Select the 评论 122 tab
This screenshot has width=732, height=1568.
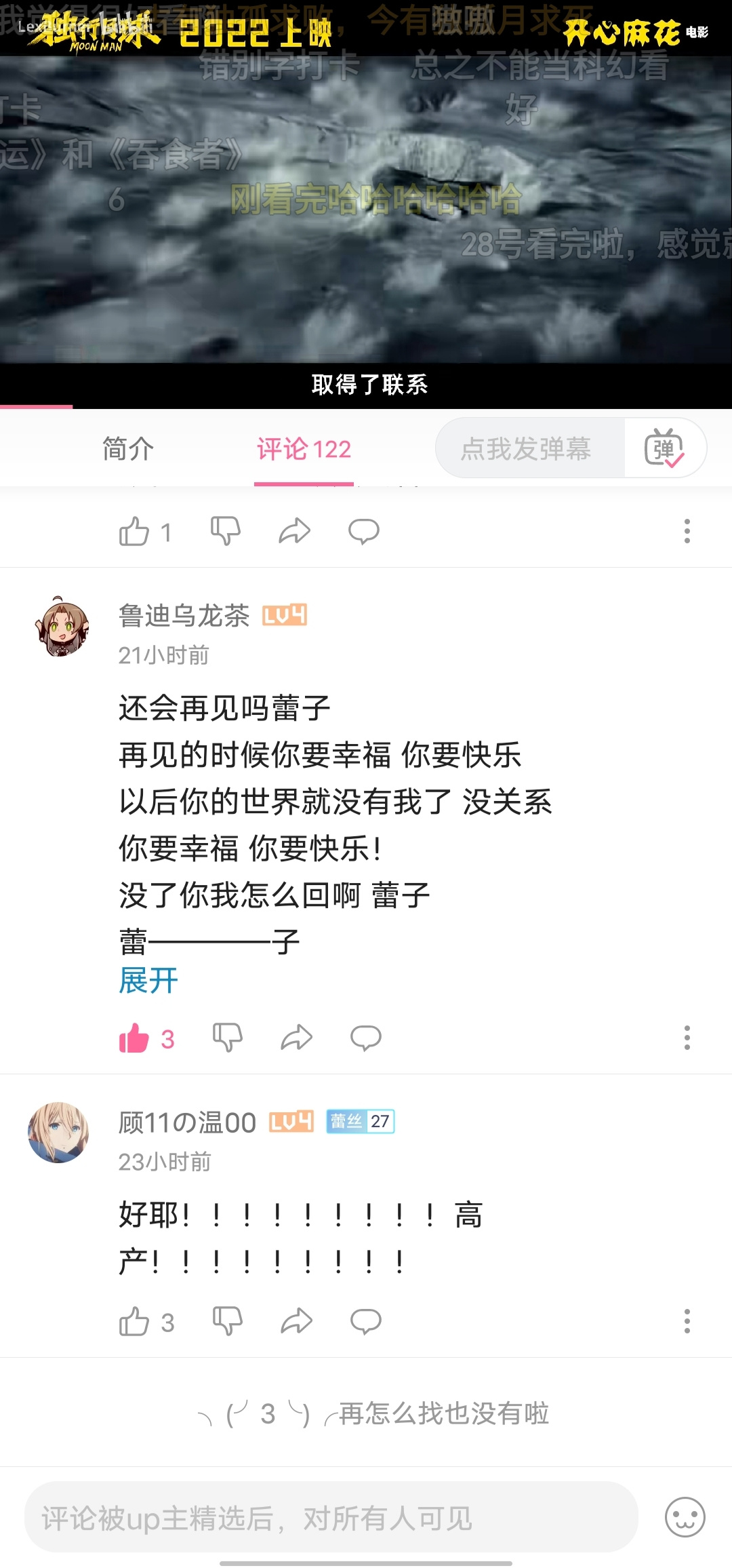[x=304, y=449]
